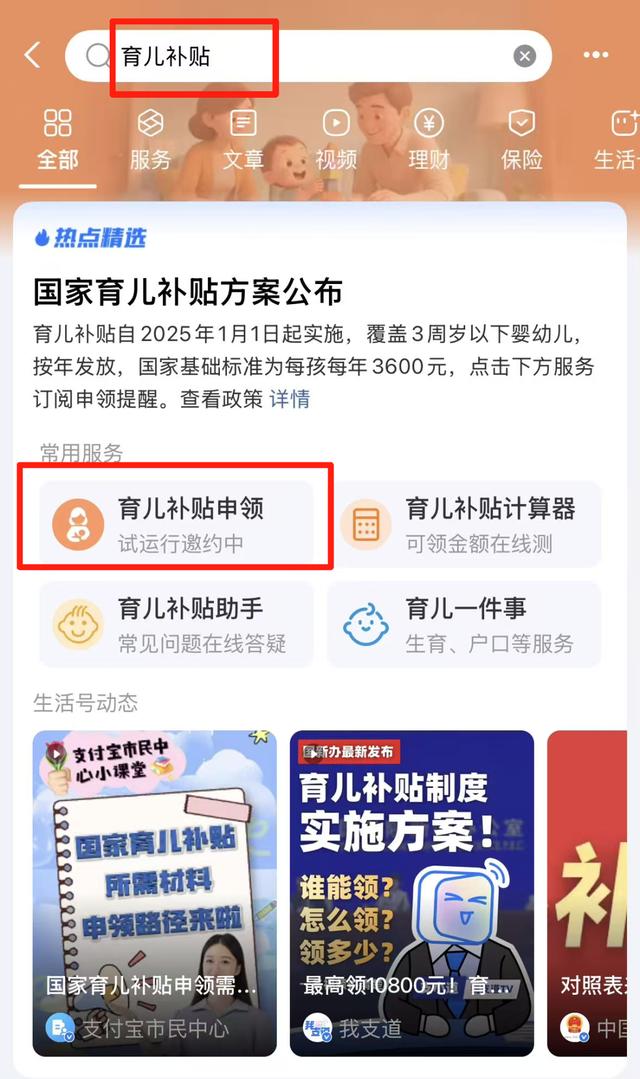Switch to the 全部 tab
640x1079 pixels.
[58, 138]
